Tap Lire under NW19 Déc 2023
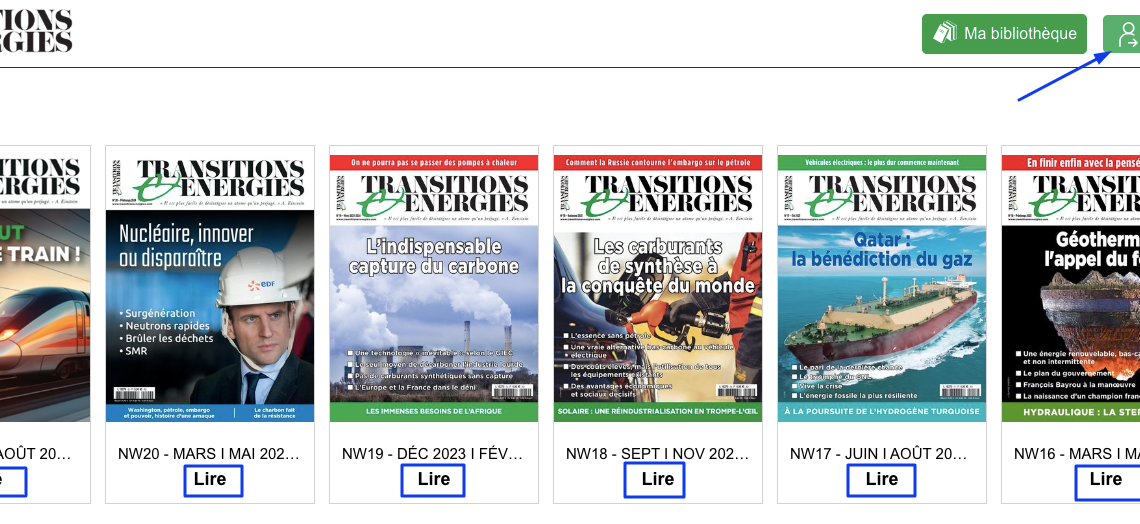 click(434, 480)
